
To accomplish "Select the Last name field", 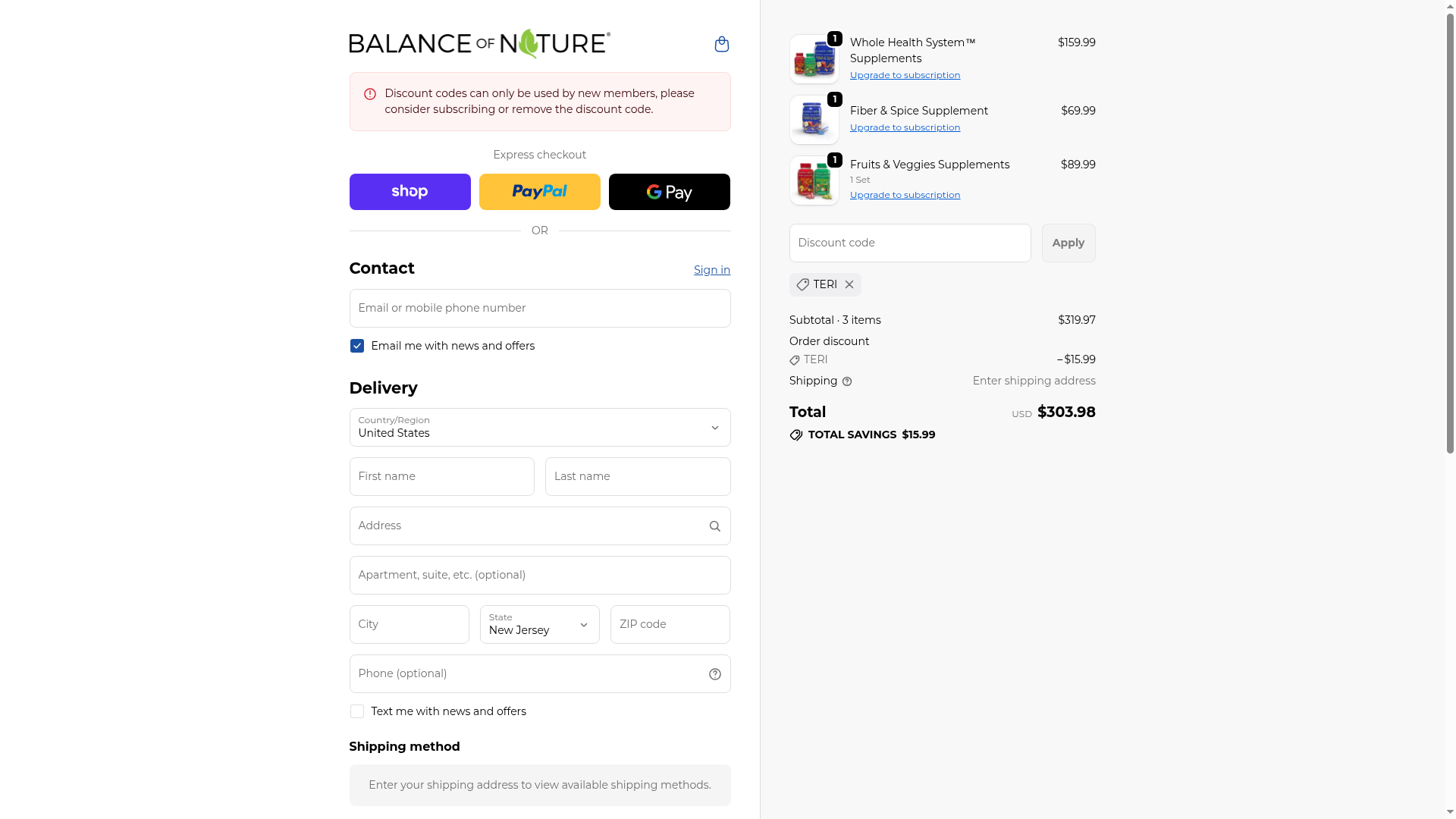I will (637, 476).
